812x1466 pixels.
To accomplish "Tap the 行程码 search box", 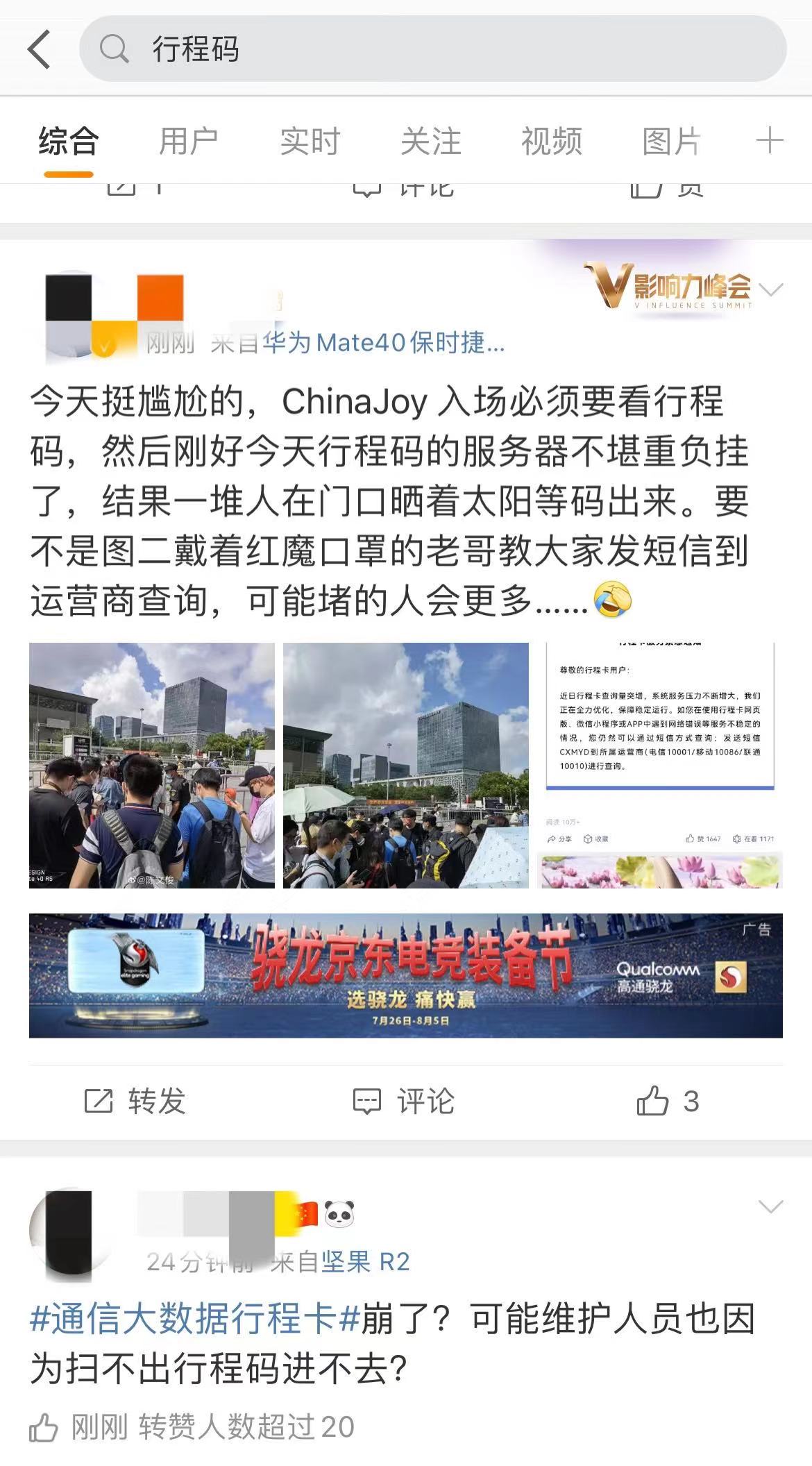I will point(432,49).
